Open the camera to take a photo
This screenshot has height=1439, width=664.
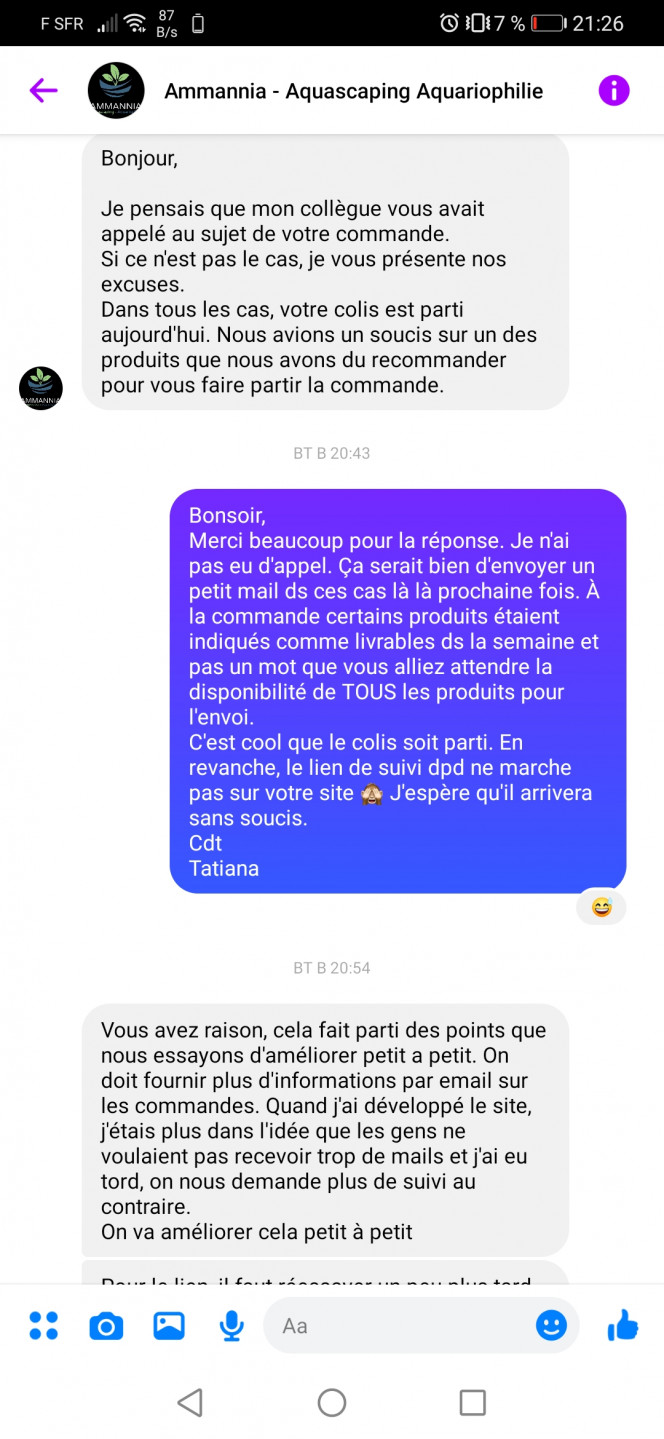(106, 1326)
